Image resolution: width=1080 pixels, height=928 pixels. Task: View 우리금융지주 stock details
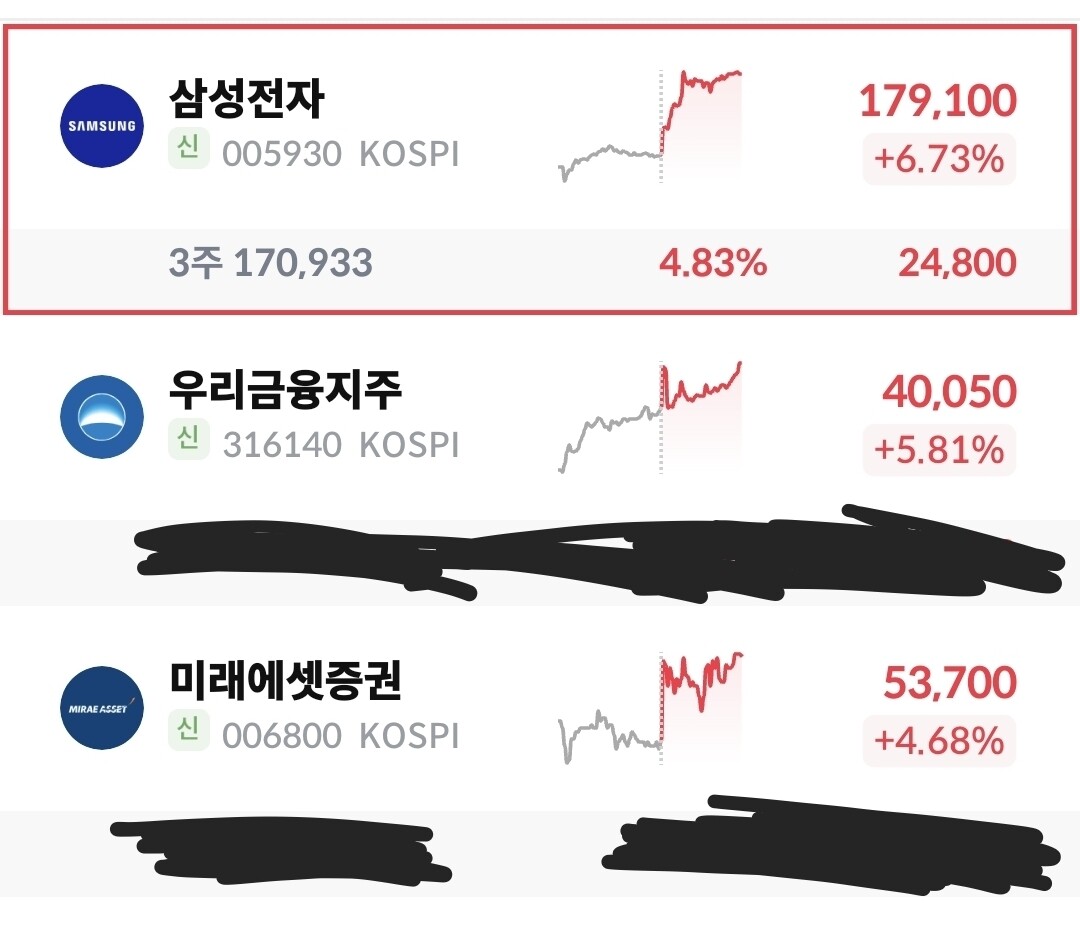(286, 391)
